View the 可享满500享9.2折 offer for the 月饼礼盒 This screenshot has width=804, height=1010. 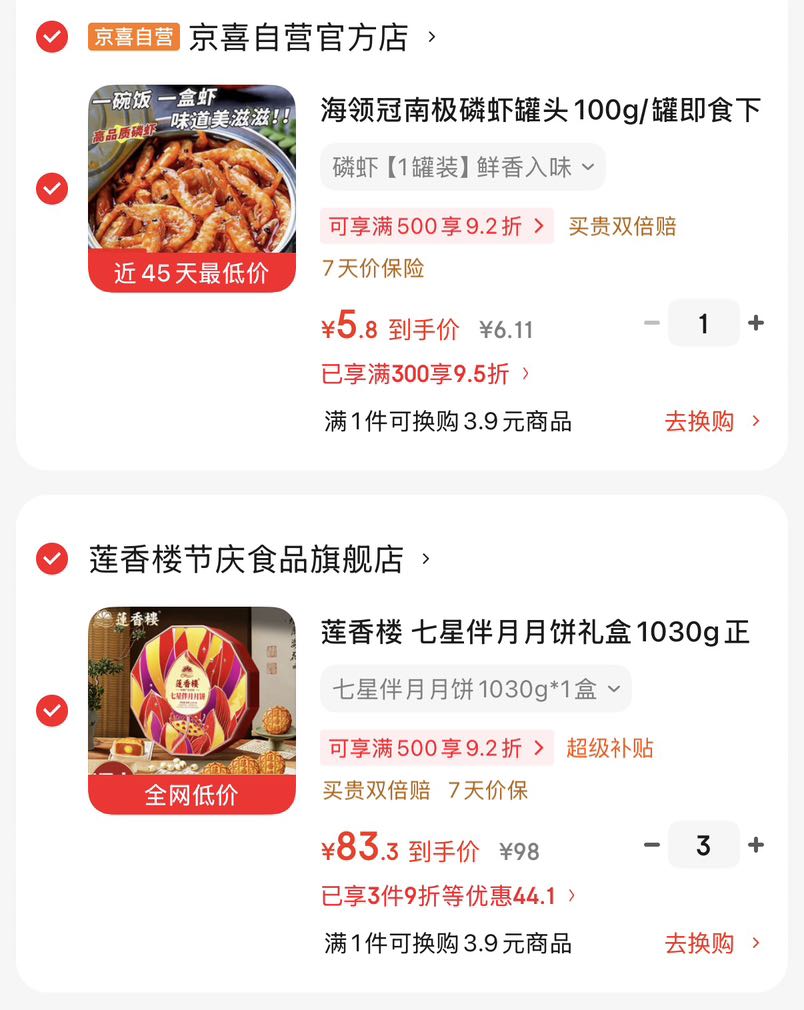(x=437, y=748)
